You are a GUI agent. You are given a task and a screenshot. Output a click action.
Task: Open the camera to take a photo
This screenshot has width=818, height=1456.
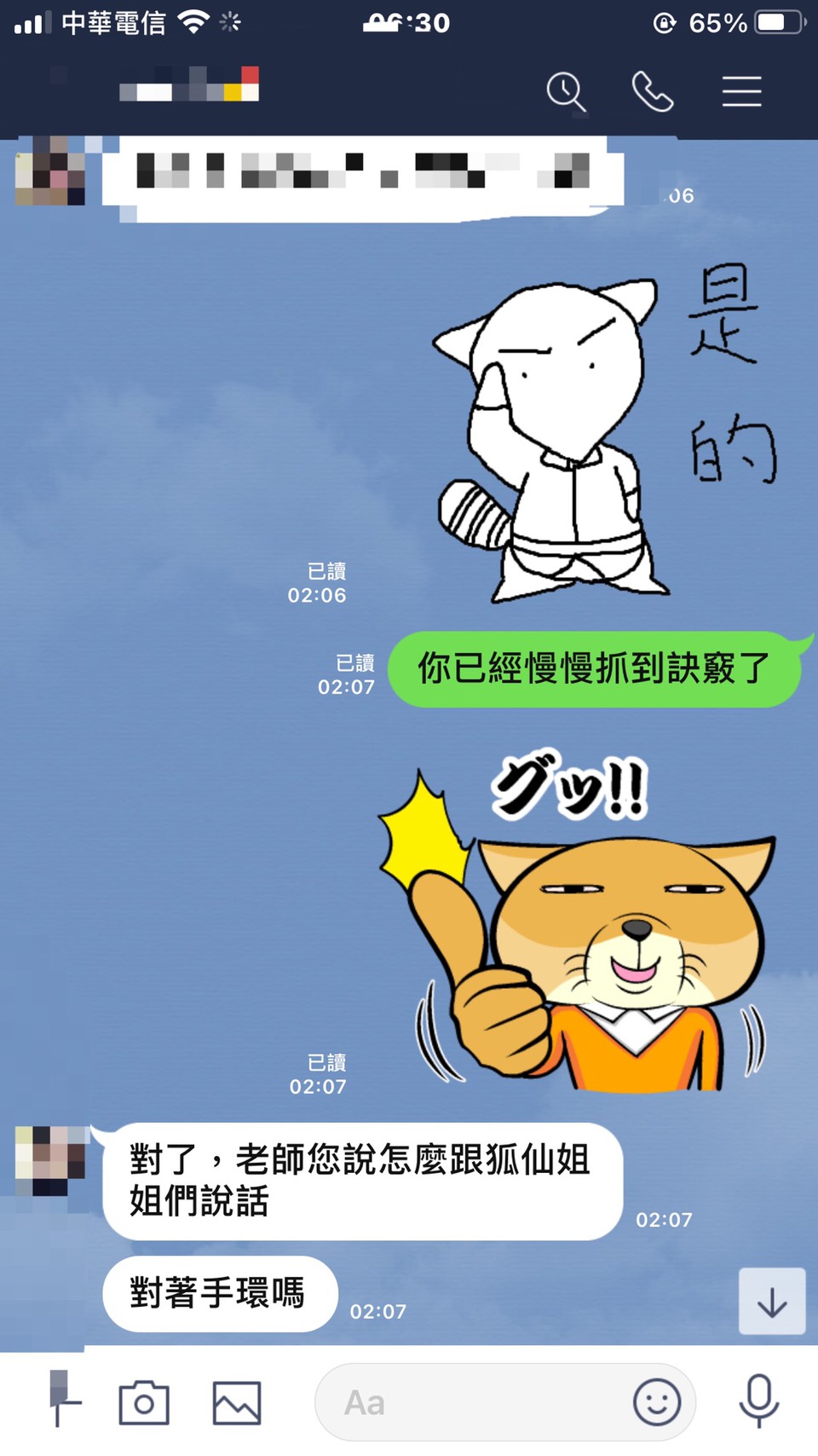[143, 1402]
